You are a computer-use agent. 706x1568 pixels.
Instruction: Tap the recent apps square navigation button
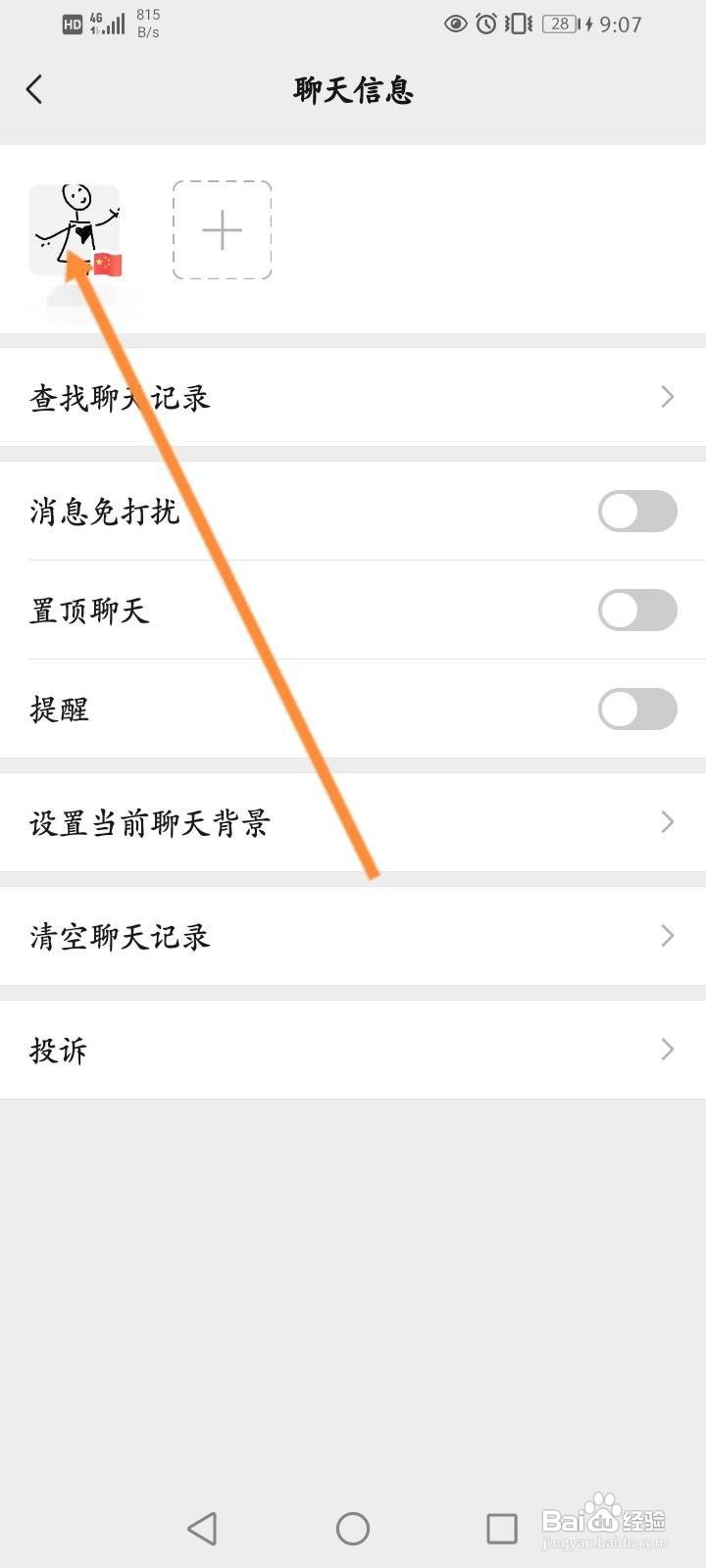coord(502,1527)
